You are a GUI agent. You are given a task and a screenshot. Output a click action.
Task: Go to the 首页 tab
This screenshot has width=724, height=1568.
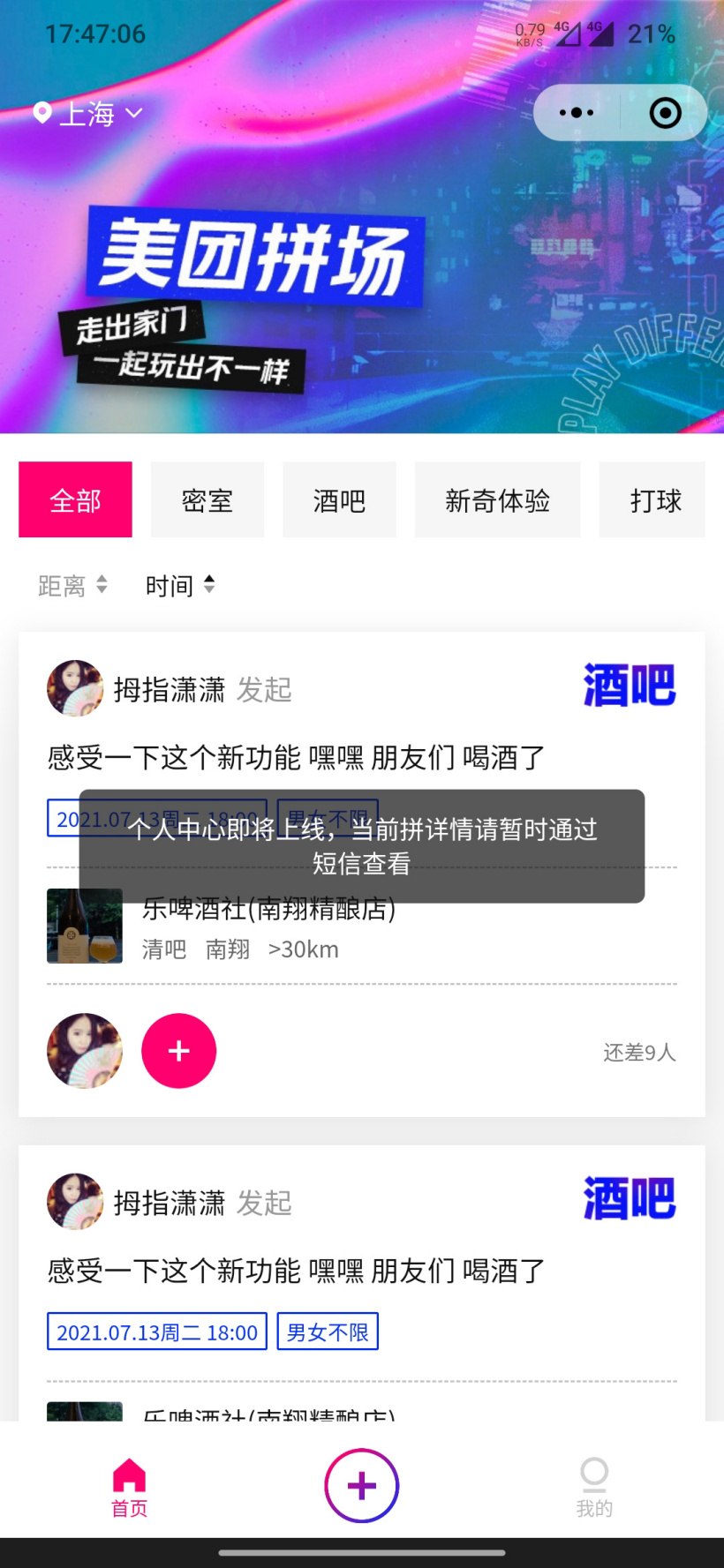129,1487
